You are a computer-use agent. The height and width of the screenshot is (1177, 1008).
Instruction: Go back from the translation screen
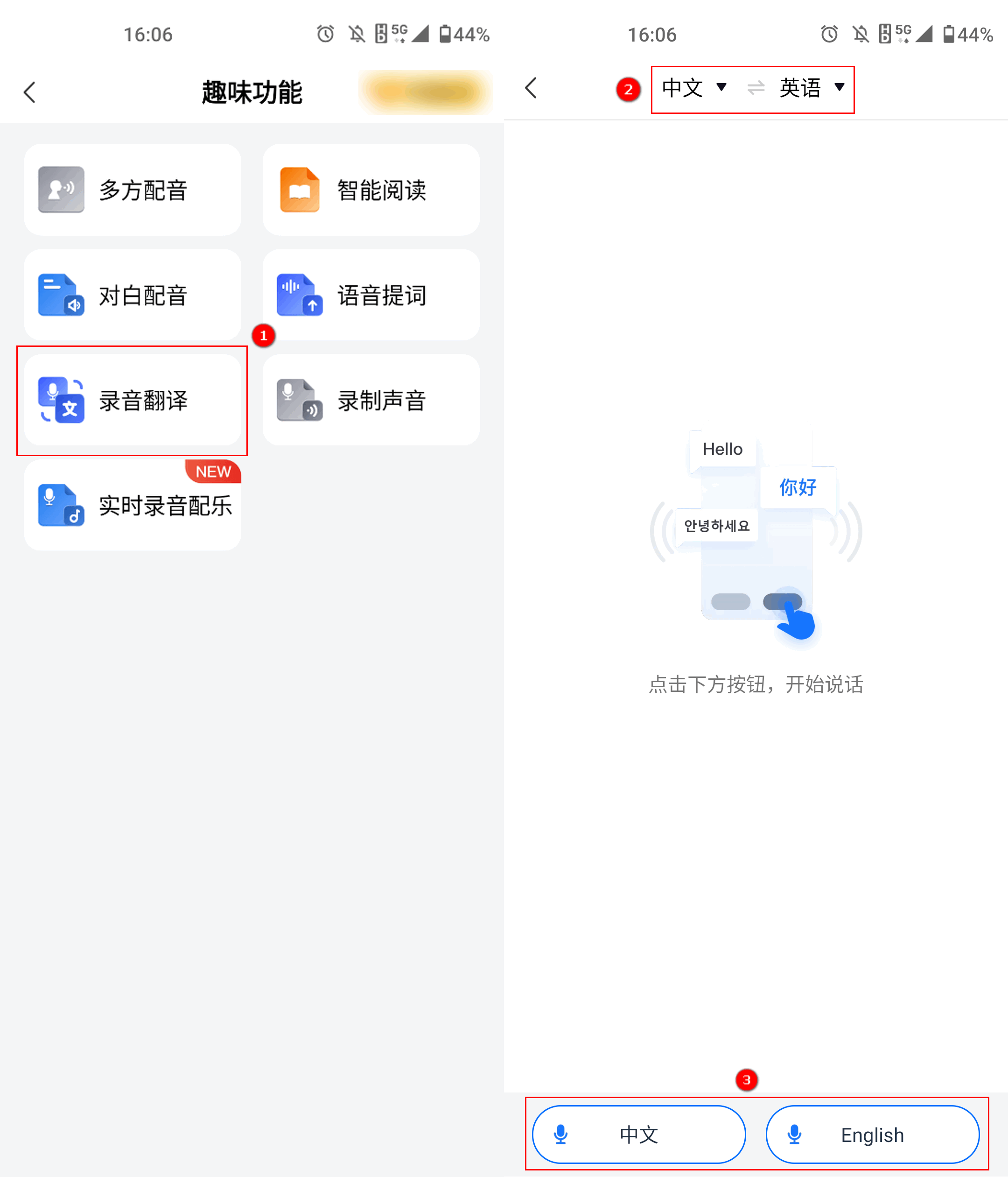[x=531, y=88]
